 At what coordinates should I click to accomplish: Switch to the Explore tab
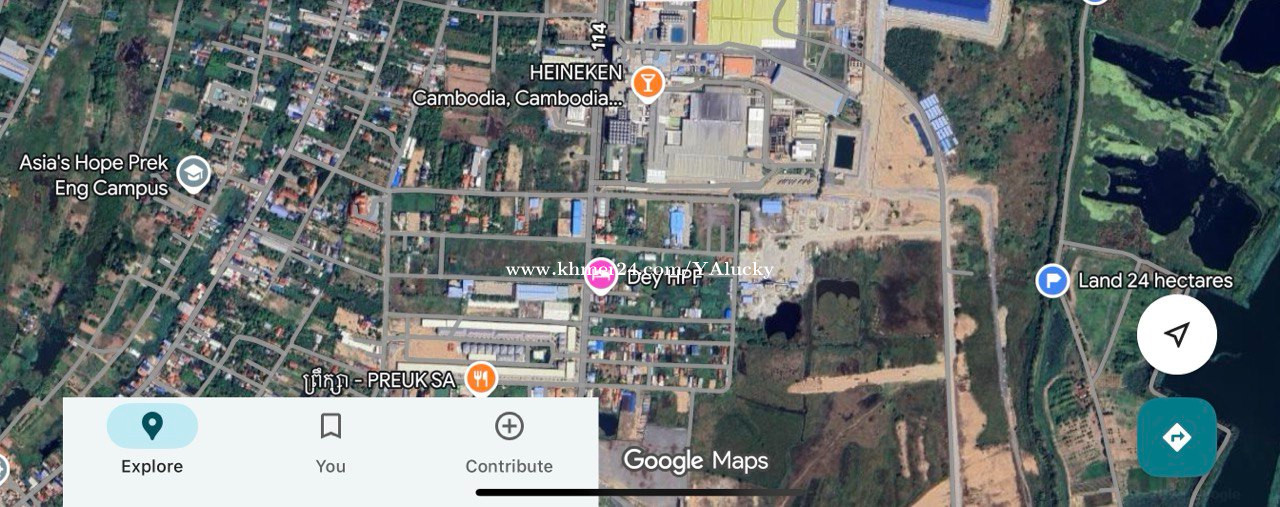152,441
